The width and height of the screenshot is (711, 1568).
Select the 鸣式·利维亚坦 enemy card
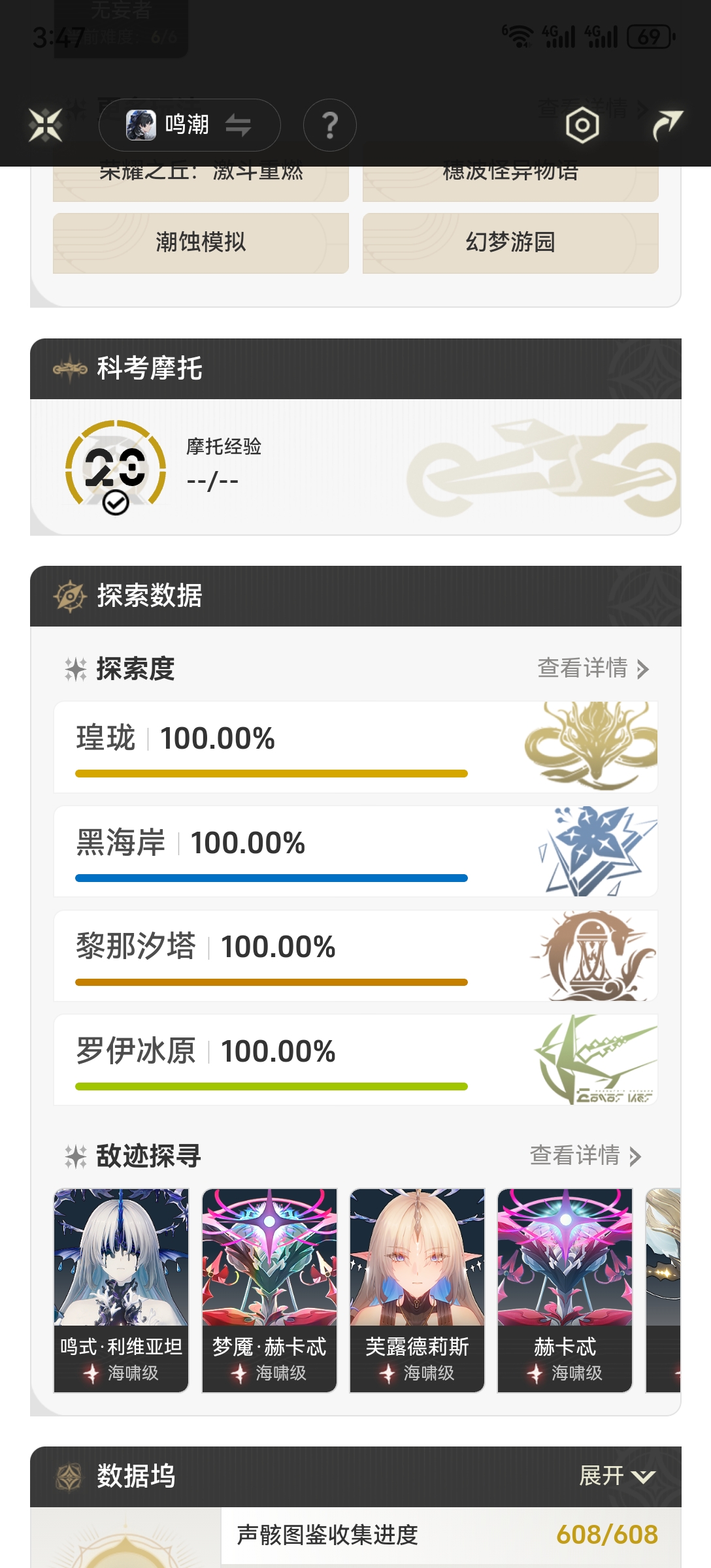coord(121,1290)
